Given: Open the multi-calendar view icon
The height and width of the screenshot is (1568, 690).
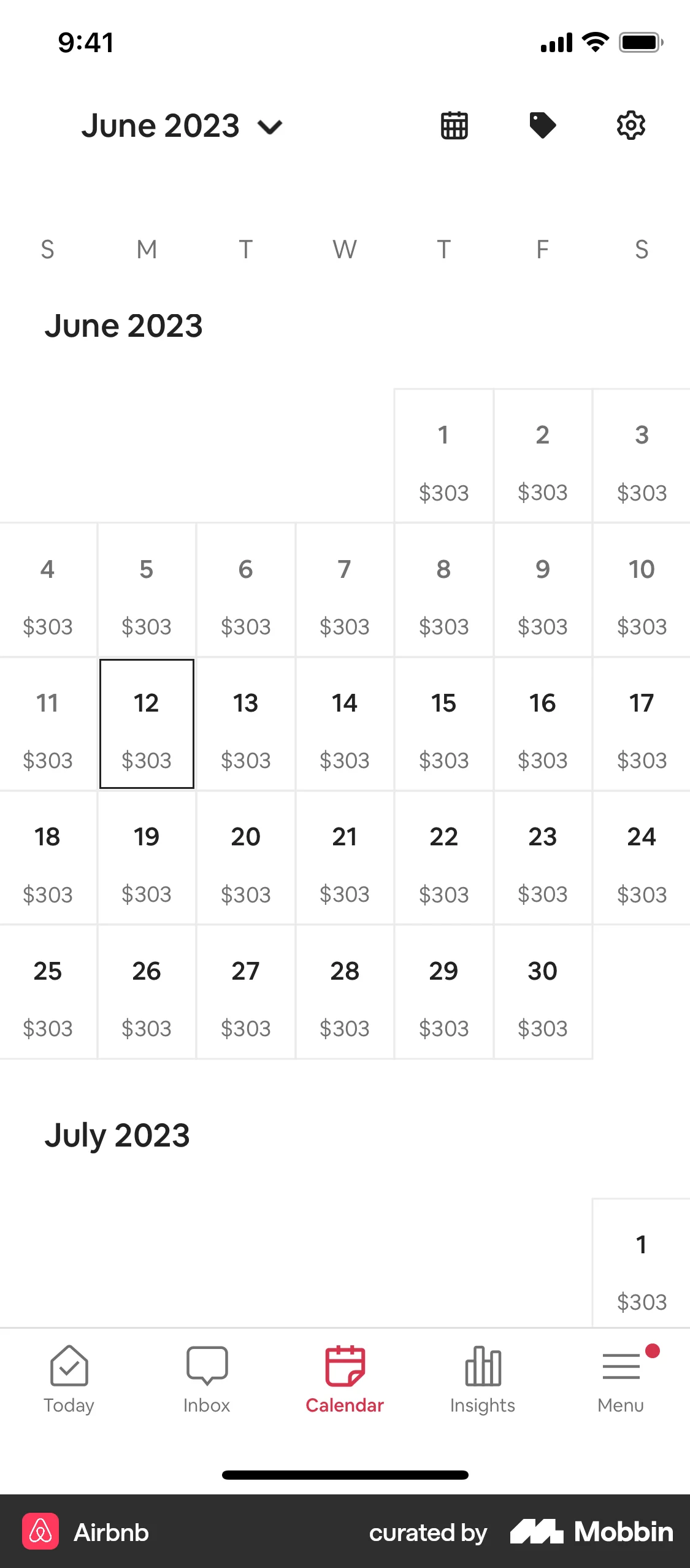Looking at the screenshot, I should 453,125.
